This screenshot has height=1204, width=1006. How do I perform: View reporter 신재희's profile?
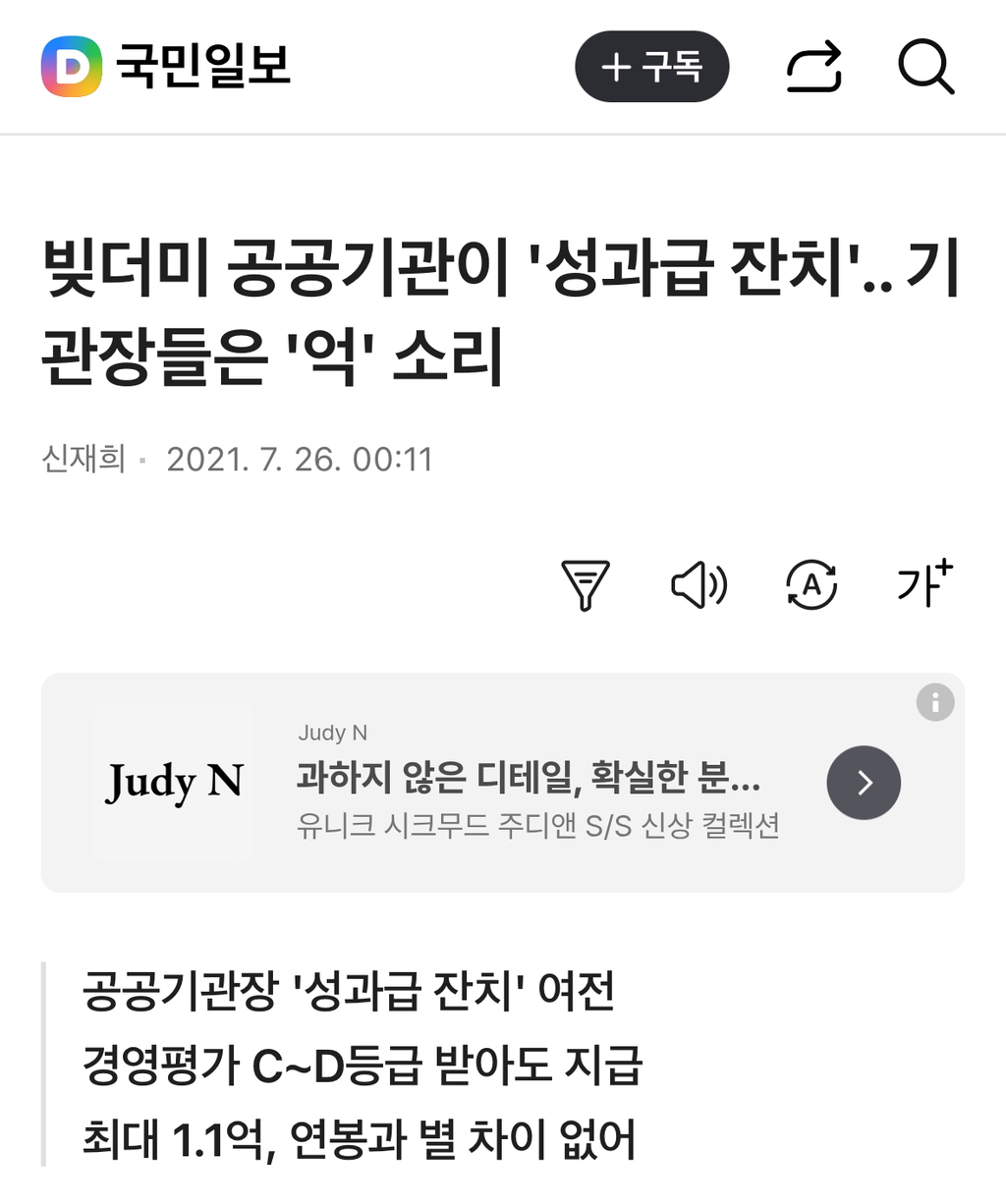point(82,459)
